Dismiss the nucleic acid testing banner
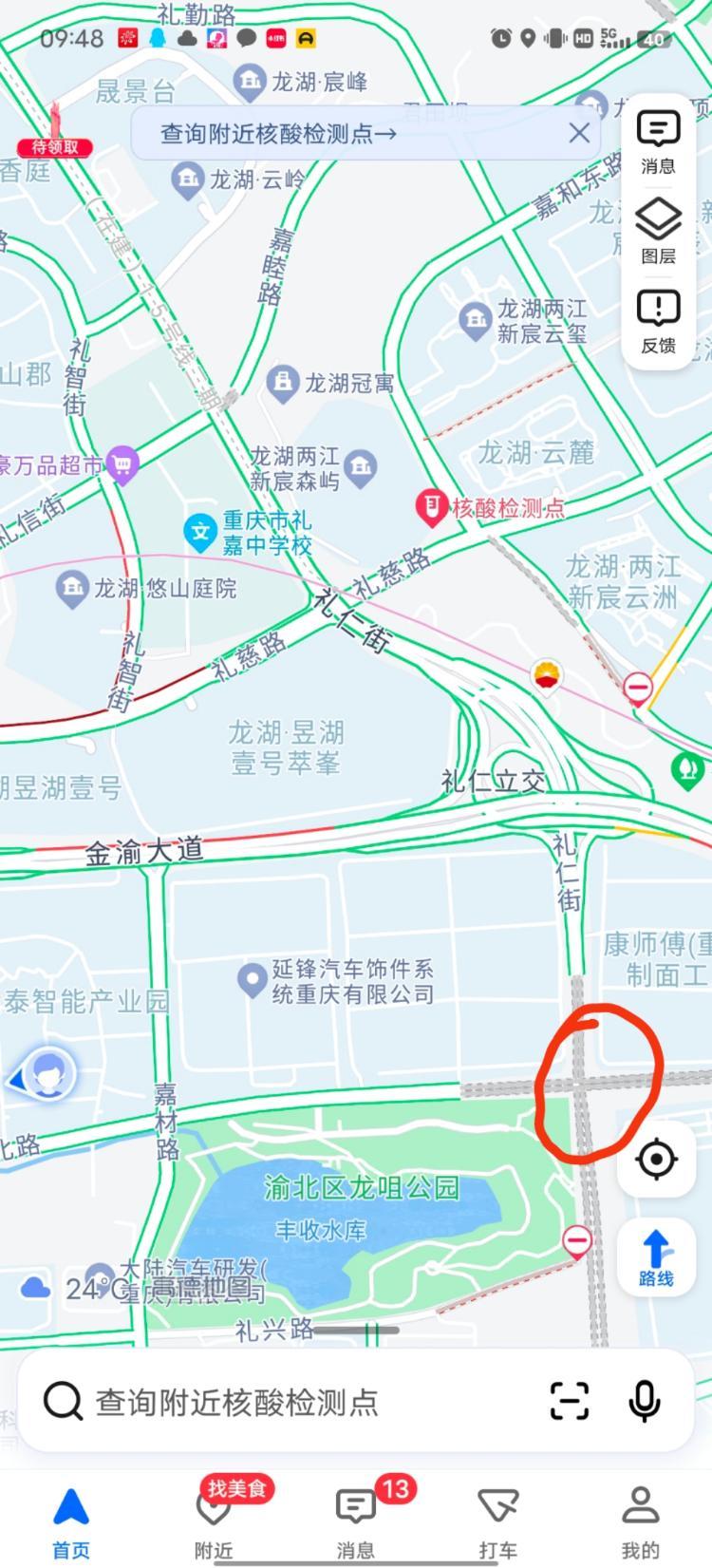 point(579,133)
